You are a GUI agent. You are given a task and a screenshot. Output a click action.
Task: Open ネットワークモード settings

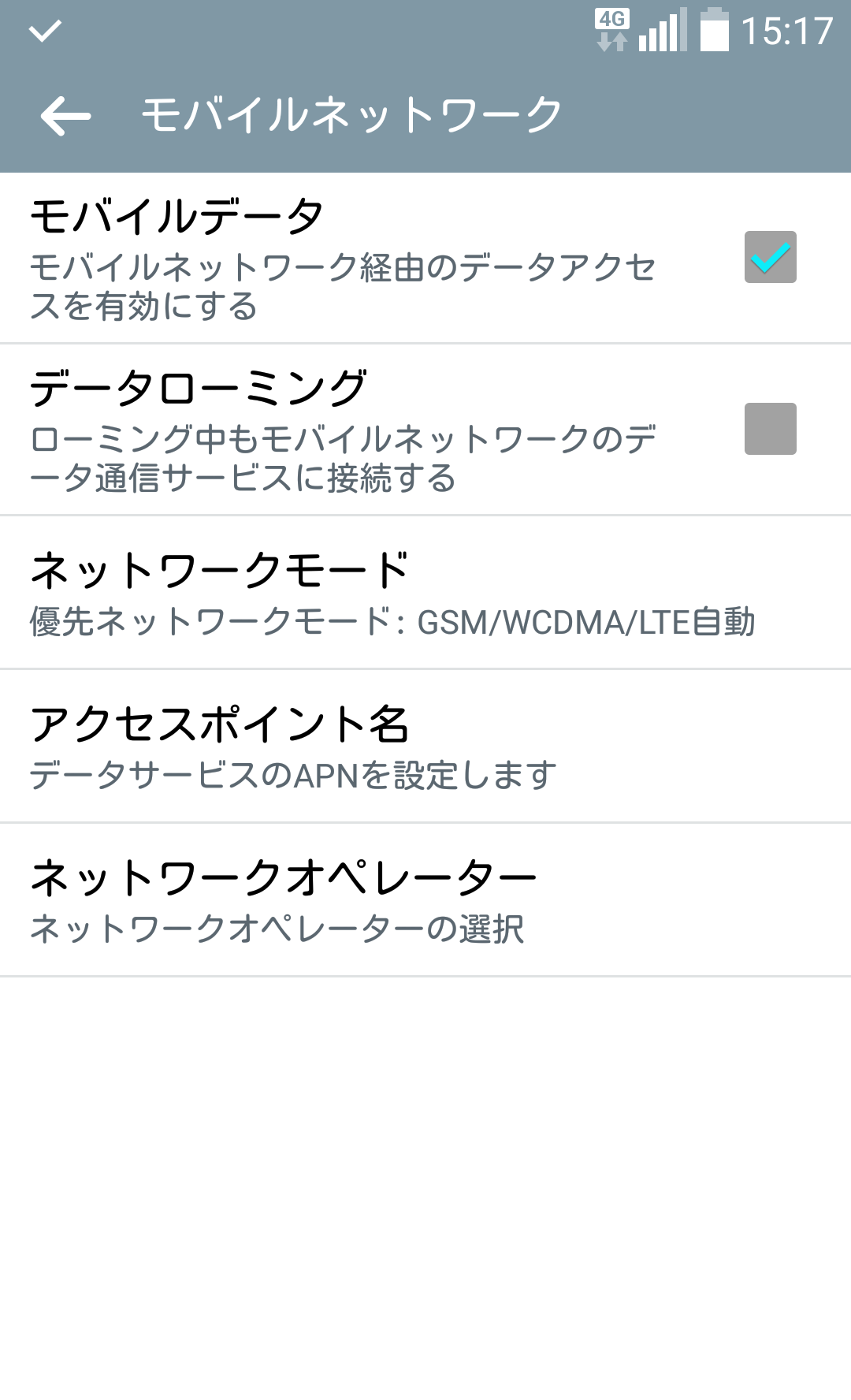pos(425,593)
